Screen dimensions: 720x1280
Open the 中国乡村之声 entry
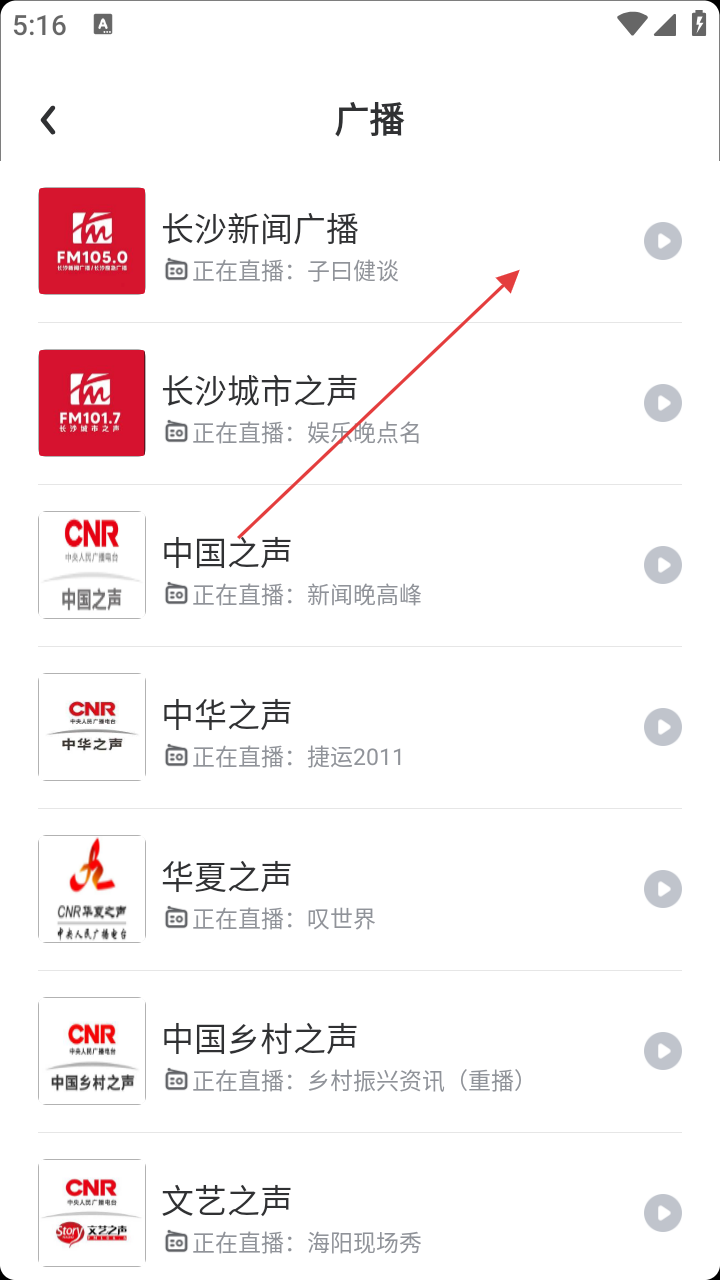coord(360,1051)
